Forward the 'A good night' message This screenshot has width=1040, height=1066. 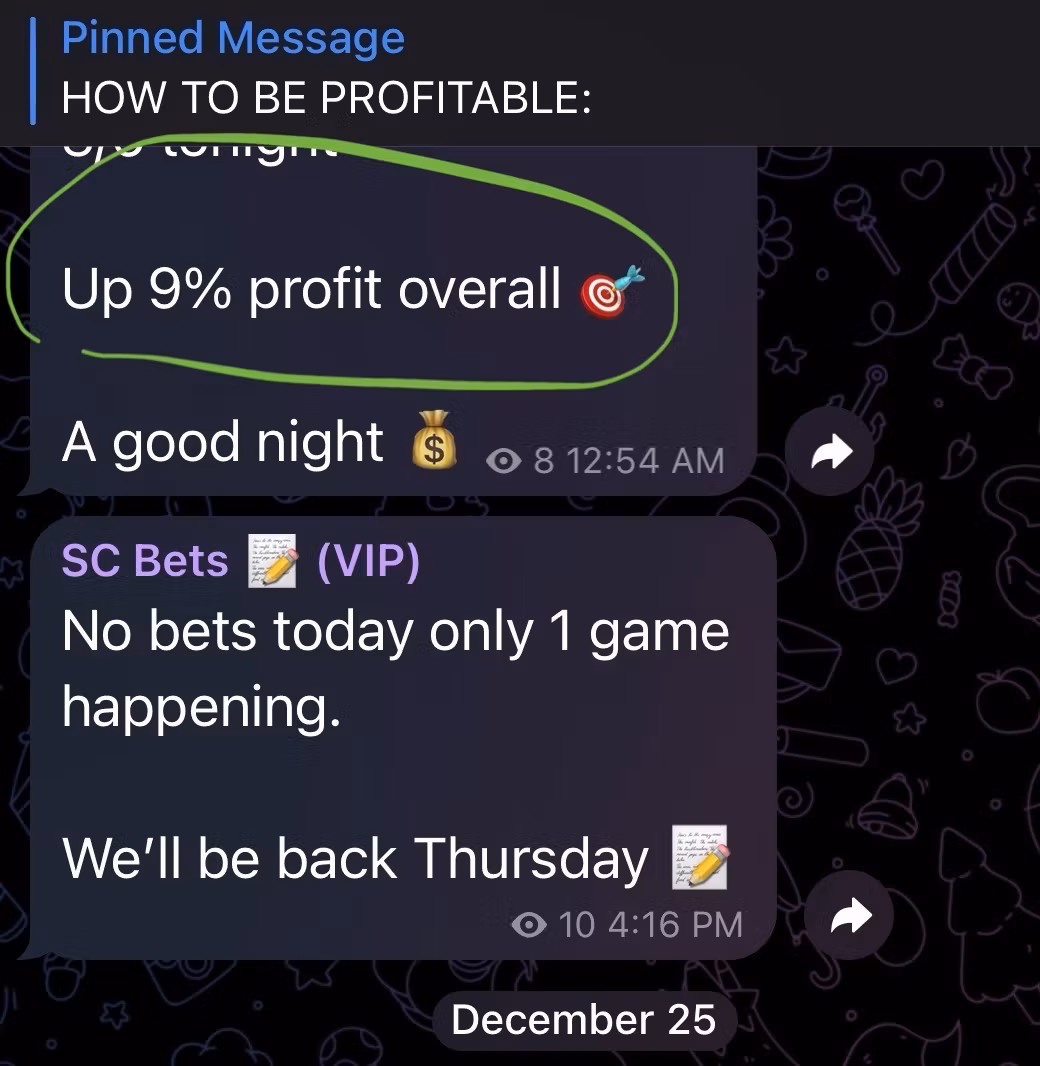831,454
